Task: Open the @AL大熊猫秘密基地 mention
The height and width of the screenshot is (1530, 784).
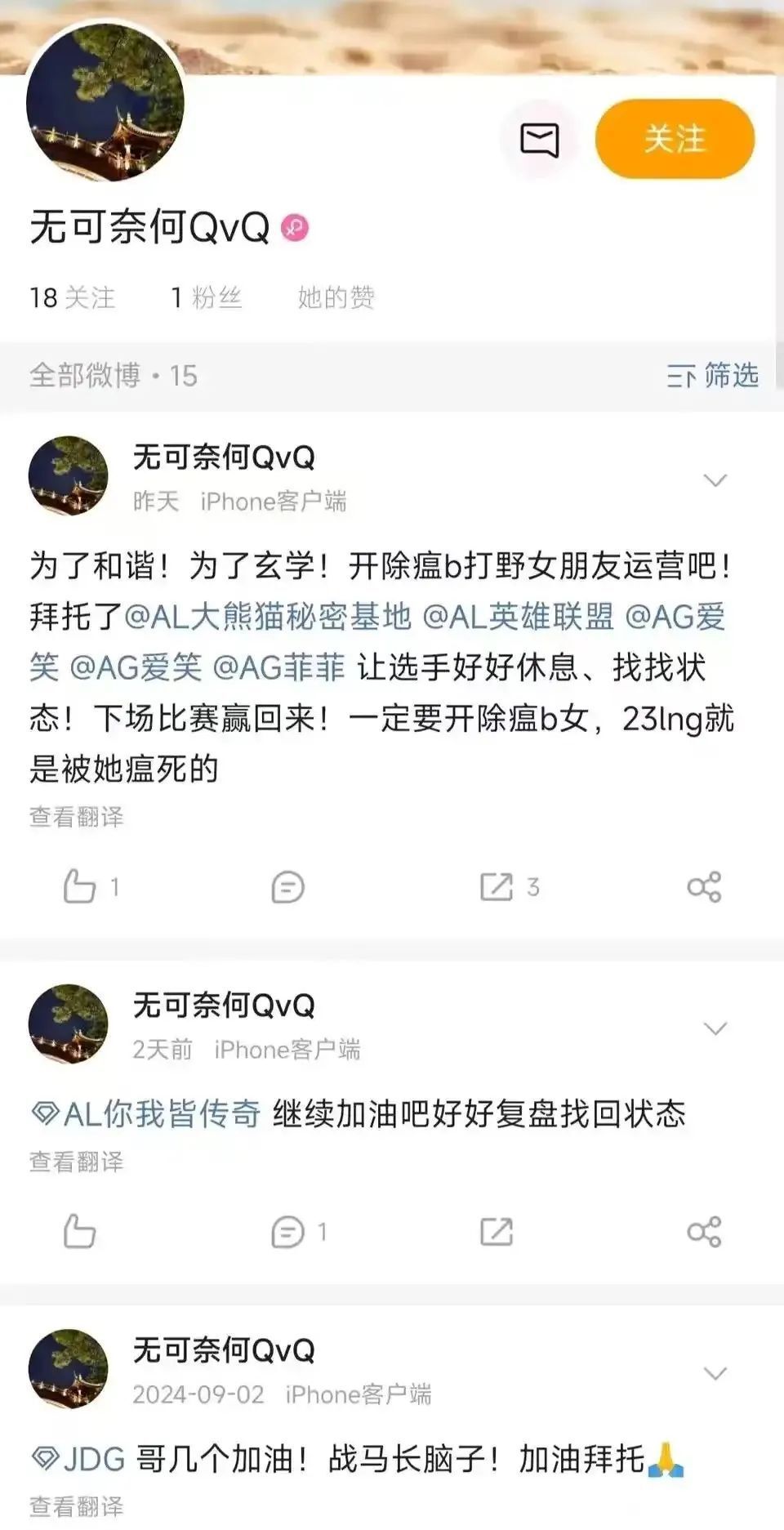Action: click(268, 617)
